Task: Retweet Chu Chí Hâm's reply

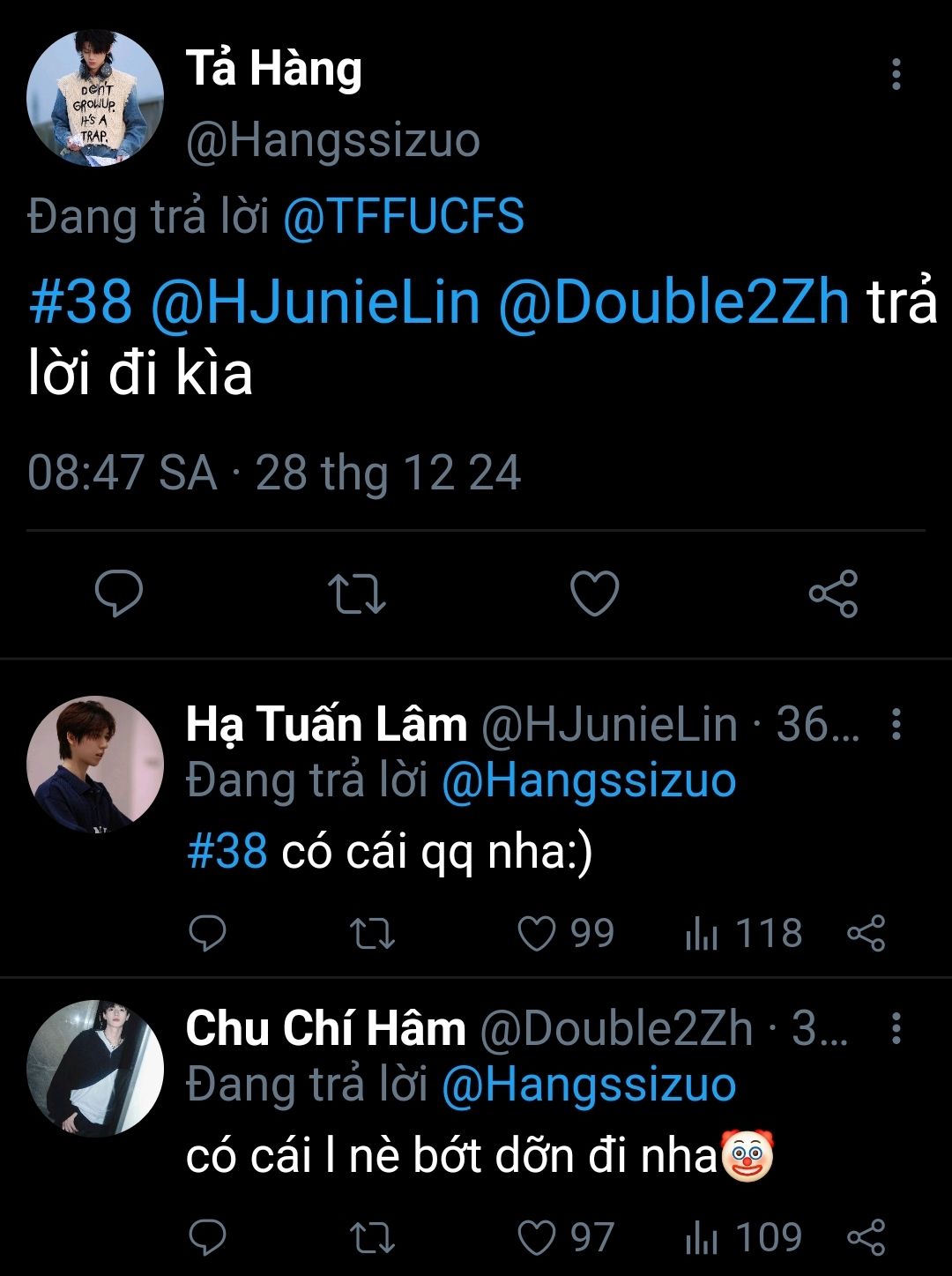Action: [x=372, y=1238]
